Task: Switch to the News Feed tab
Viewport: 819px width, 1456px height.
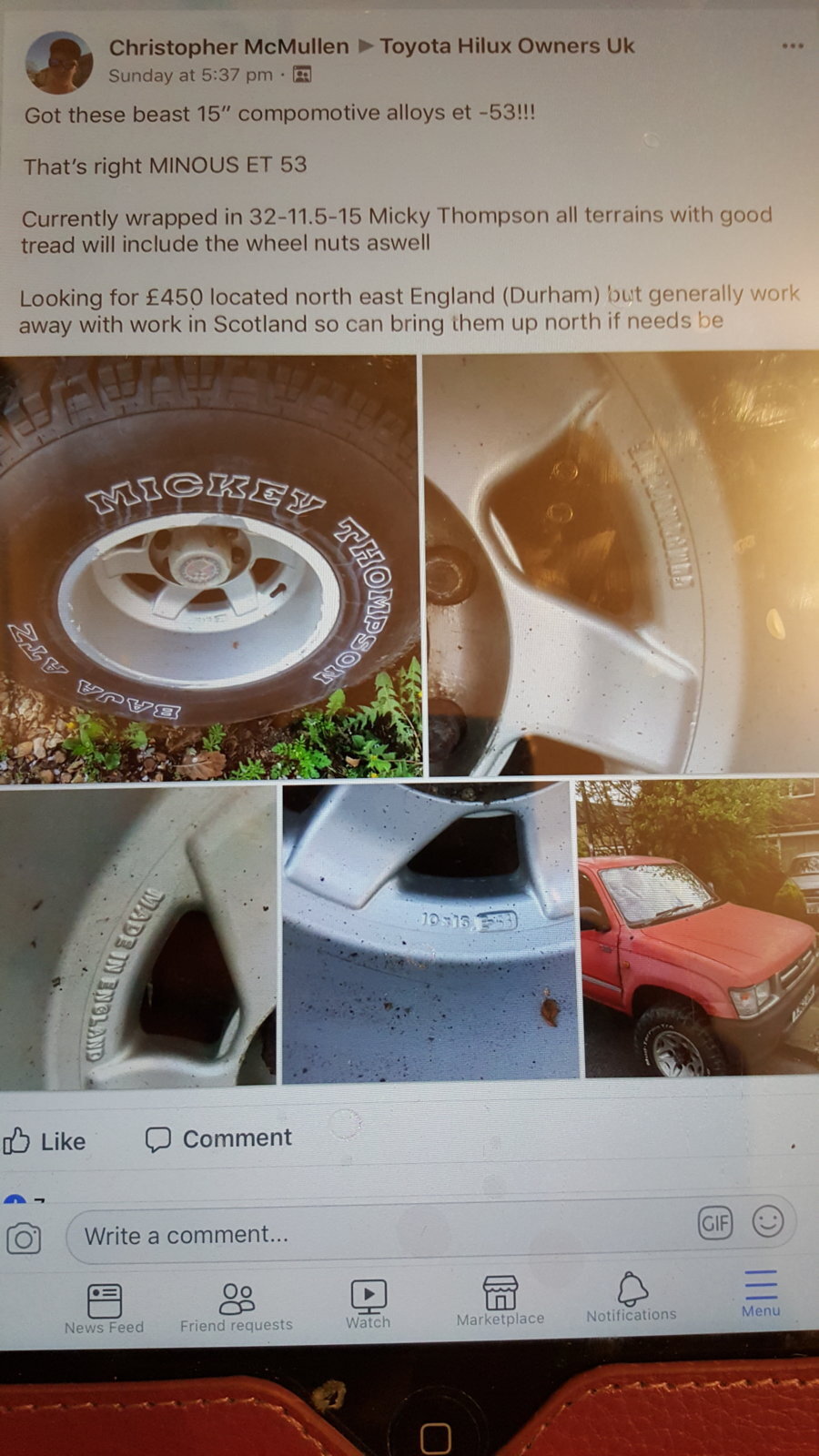Action: point(104,1309)
